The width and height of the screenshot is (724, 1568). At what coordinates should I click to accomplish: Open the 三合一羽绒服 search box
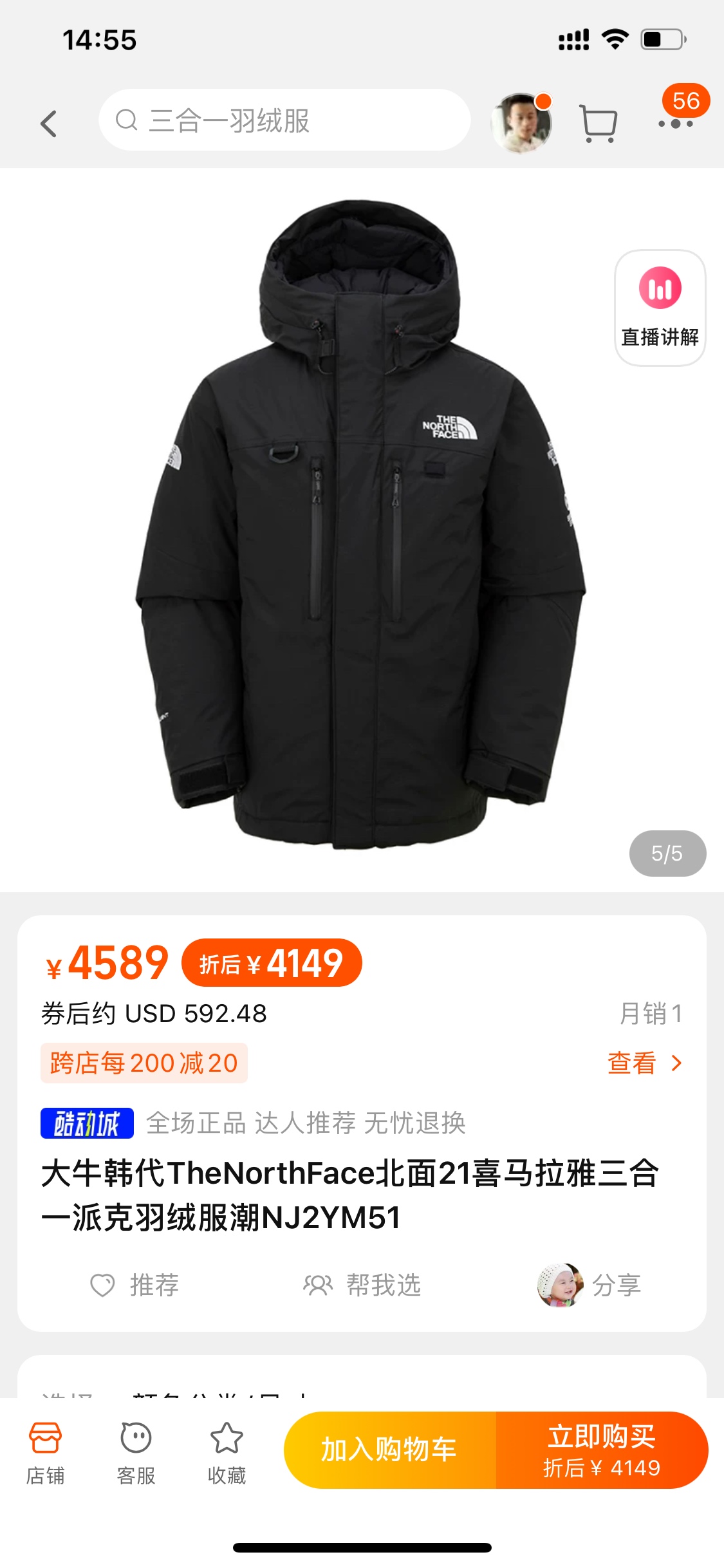point(283,120)
